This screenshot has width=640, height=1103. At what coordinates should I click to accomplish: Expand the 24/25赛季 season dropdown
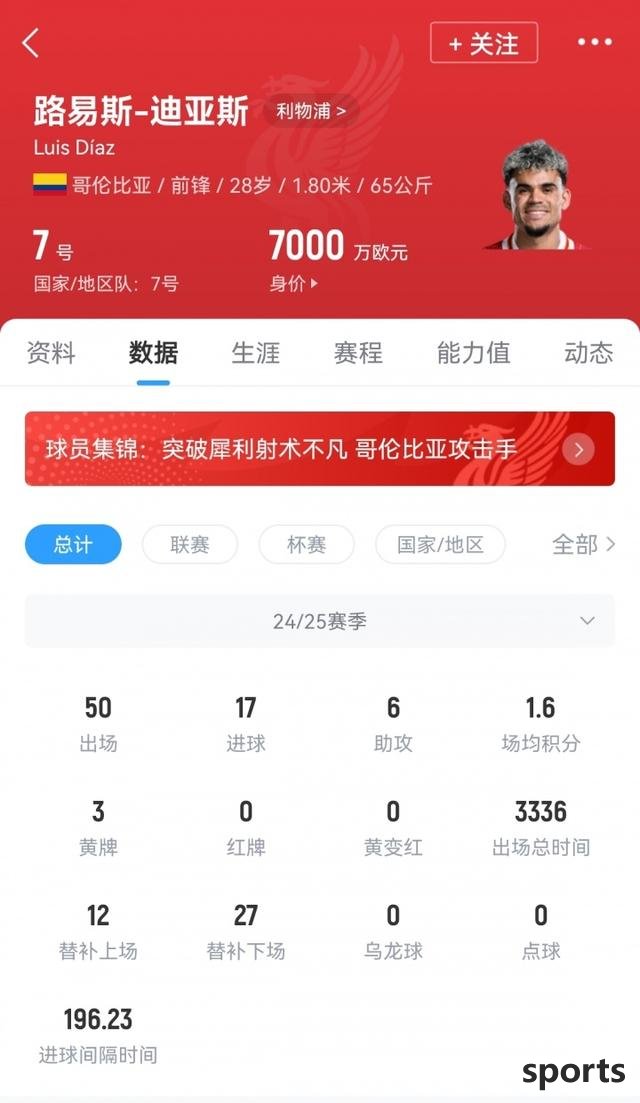pyautogui.click(x=319, y=621)
